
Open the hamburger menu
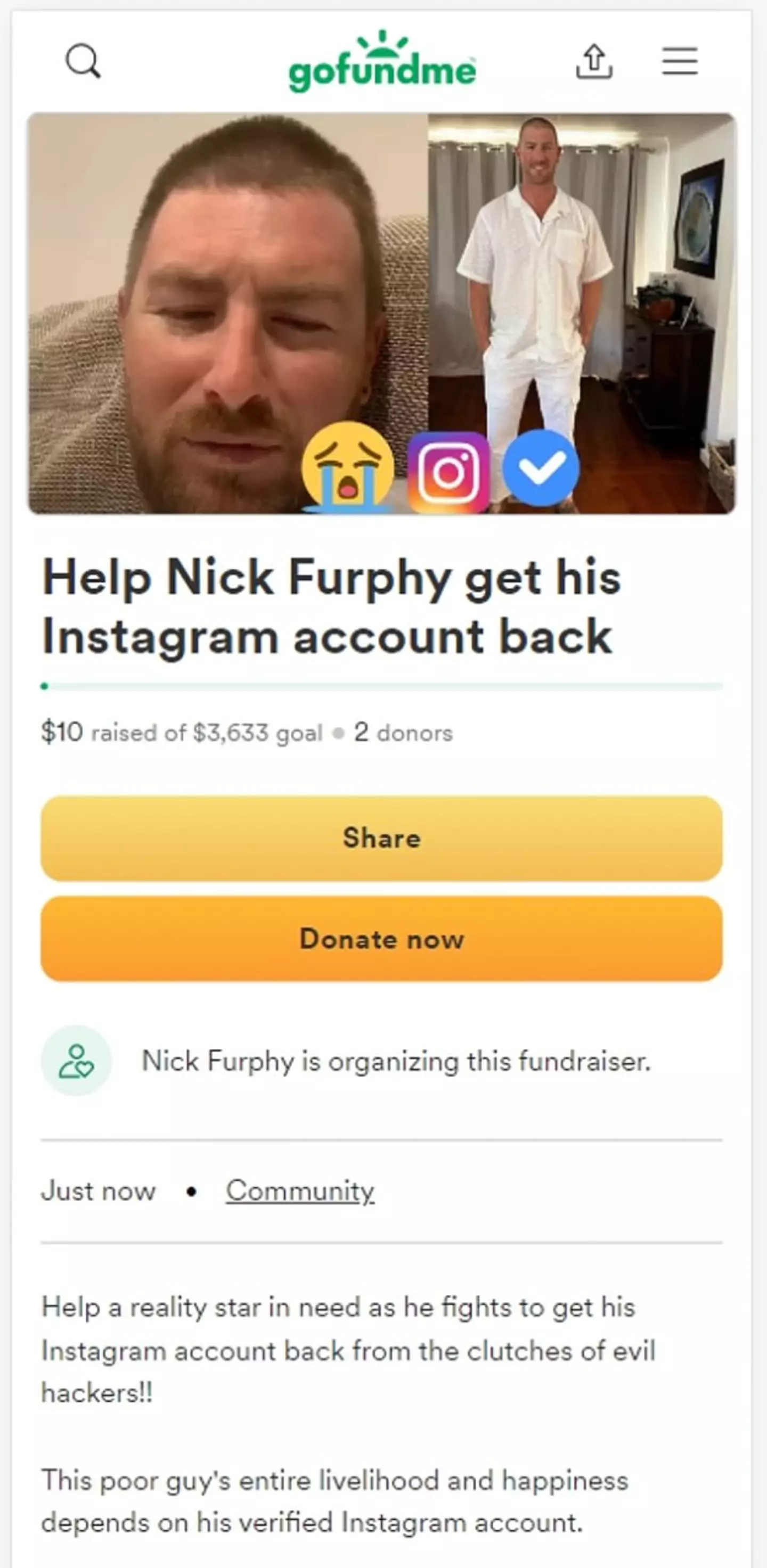pyautogui.click(x=679, y=61)
